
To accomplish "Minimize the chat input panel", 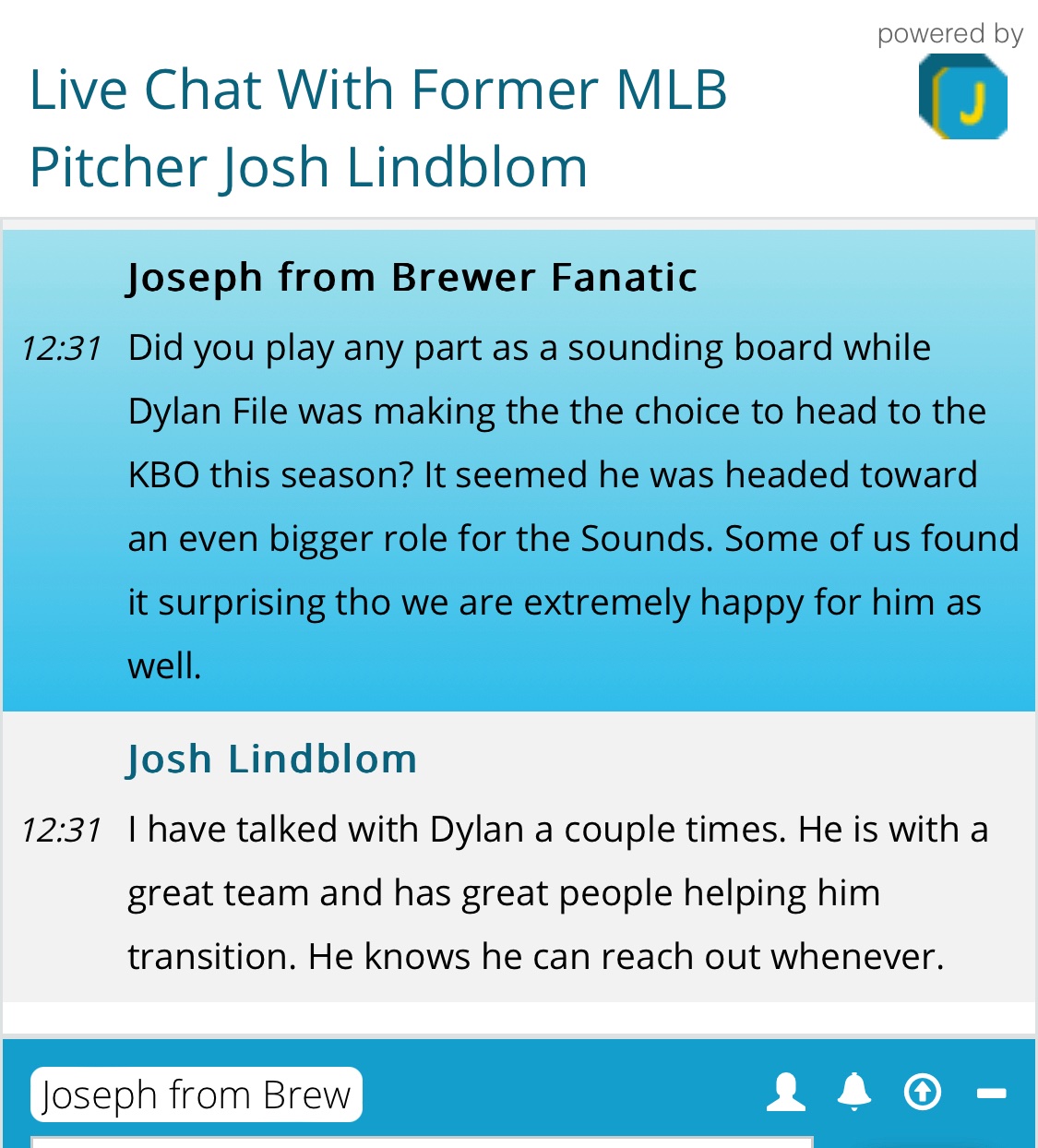I will pos(991,1094).
